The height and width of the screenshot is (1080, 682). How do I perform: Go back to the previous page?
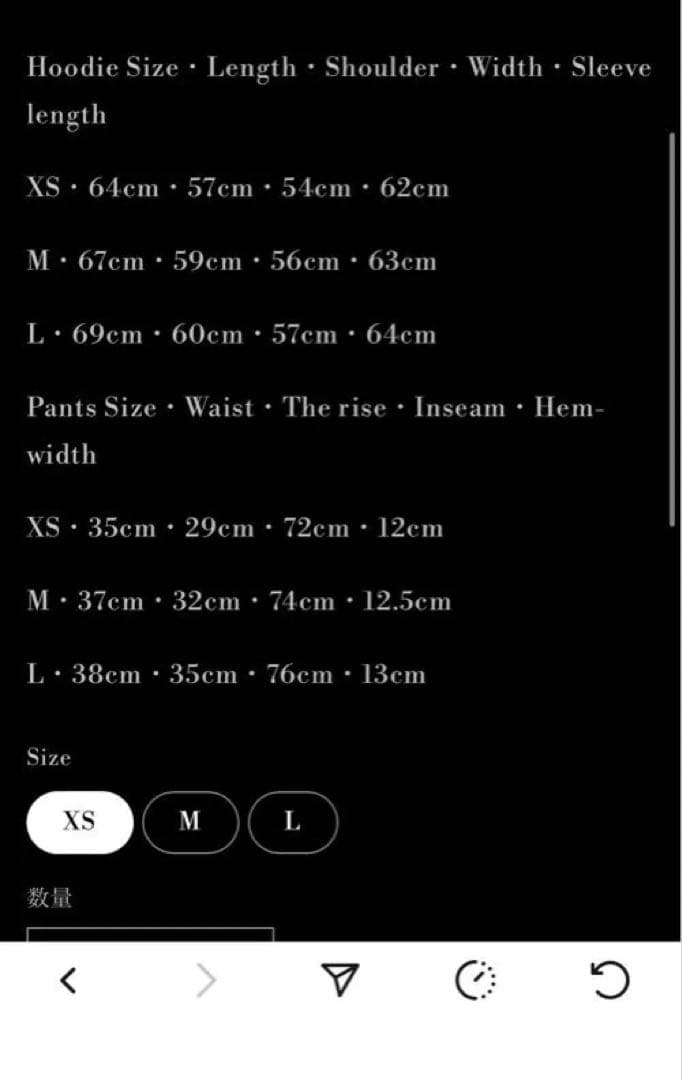(68, 981)
